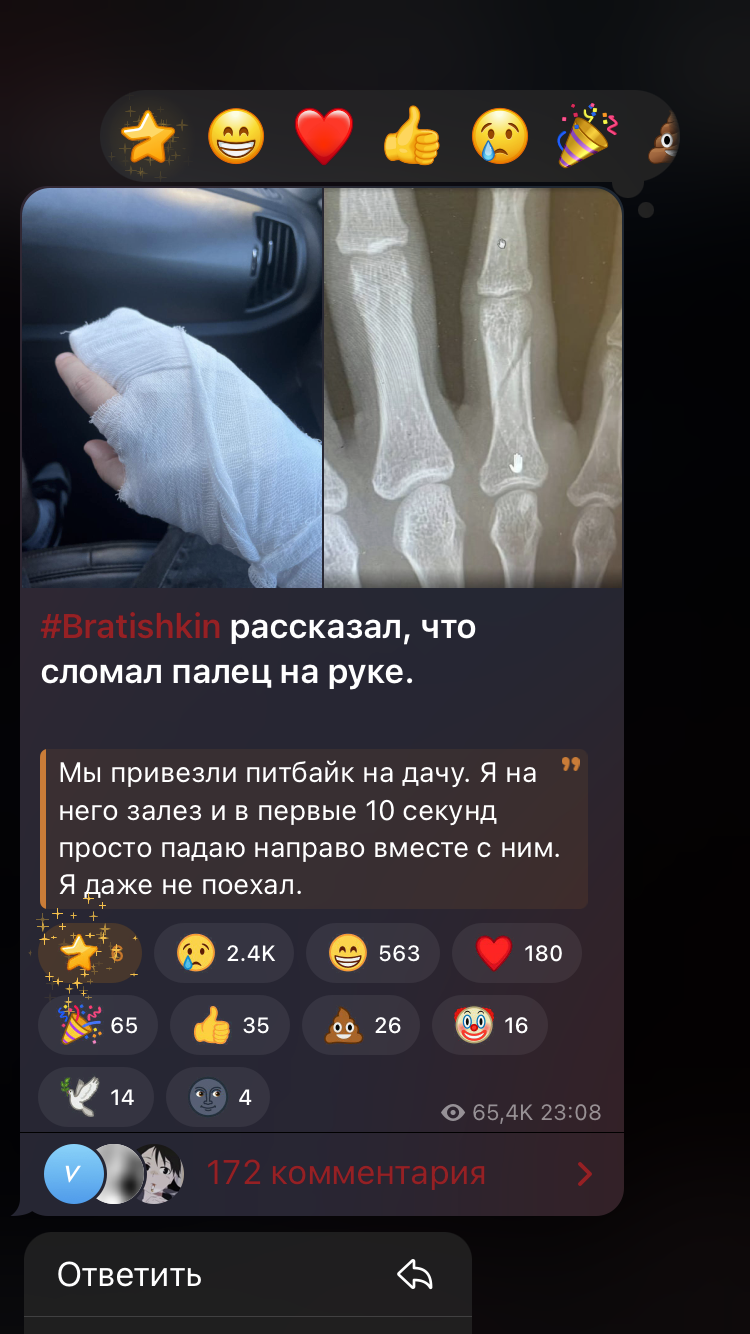The height and width of the screenshot is (1334, 750).
Task: React with the crying face in picker
Action: click(x=500, y=137)
